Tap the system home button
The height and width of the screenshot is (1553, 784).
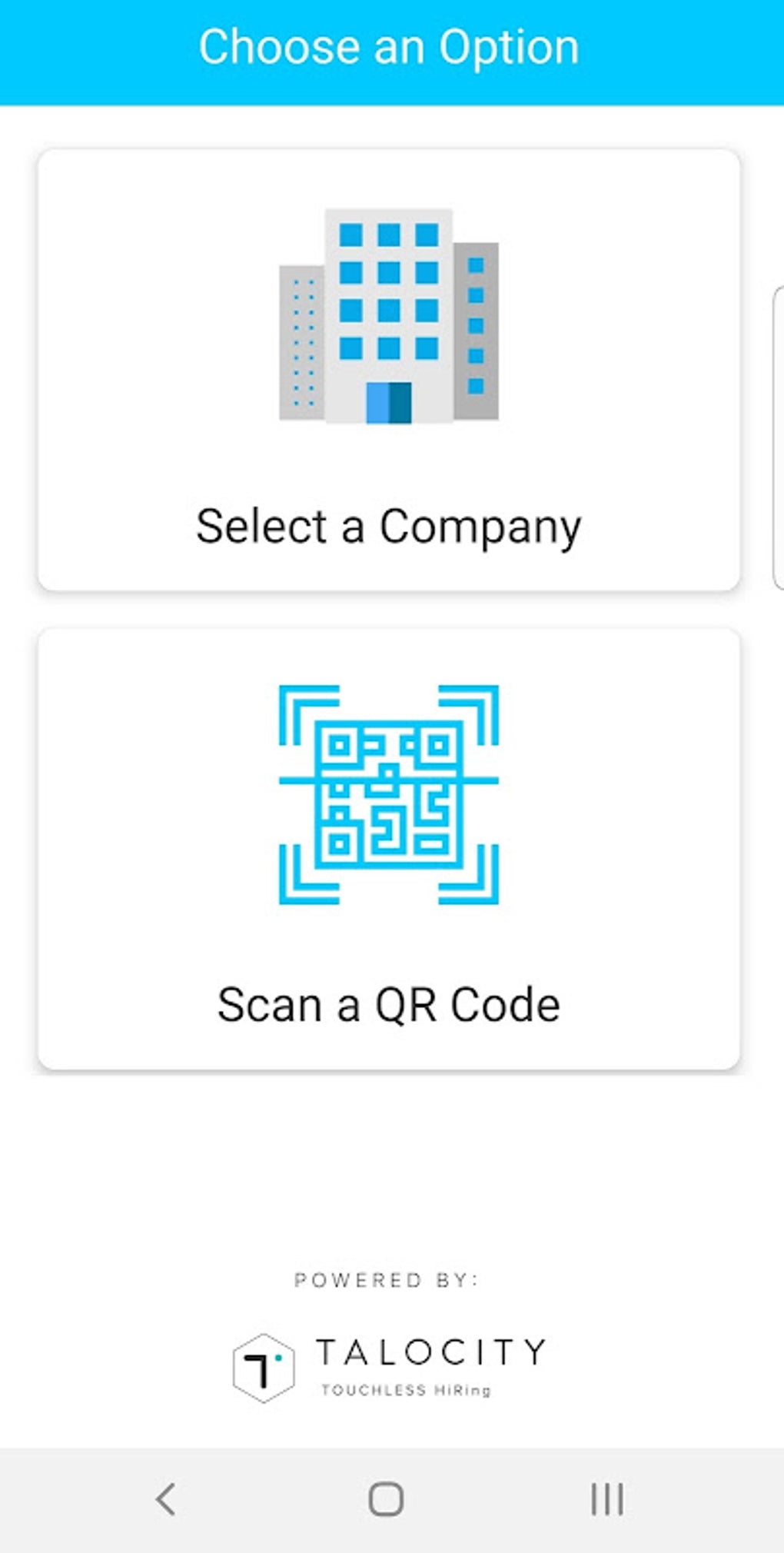pos(386,1499)
